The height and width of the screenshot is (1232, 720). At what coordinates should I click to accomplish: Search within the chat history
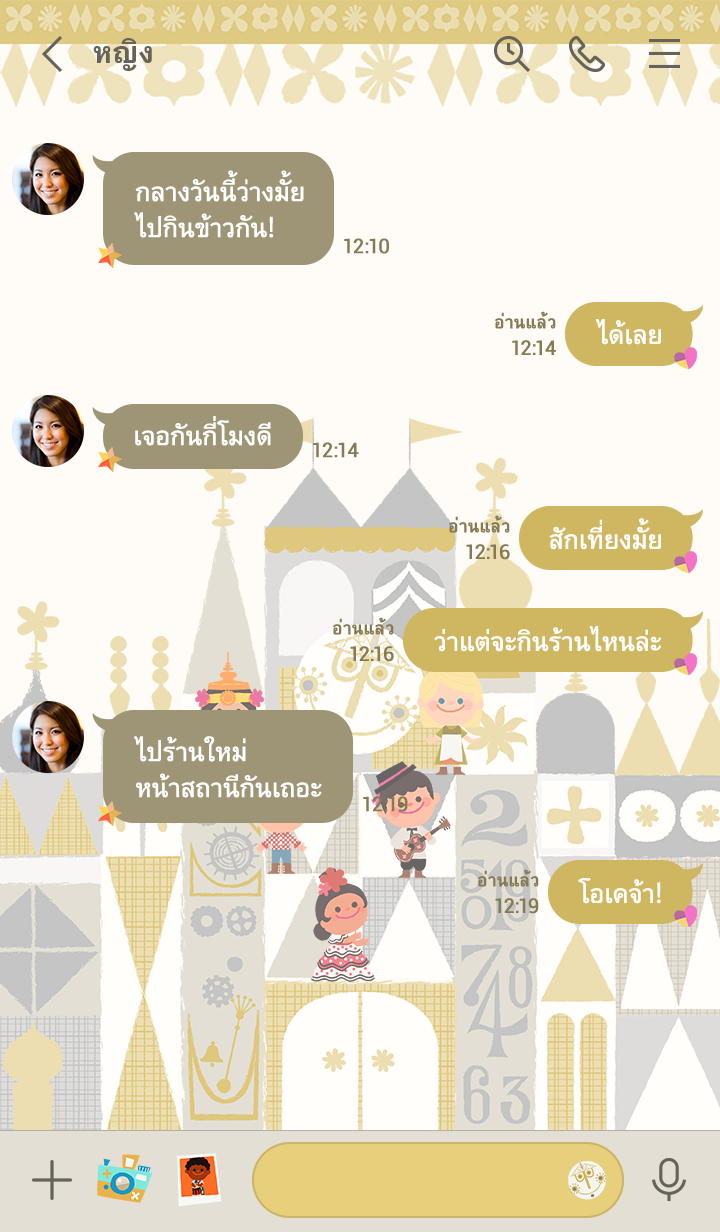pos(511,54)
